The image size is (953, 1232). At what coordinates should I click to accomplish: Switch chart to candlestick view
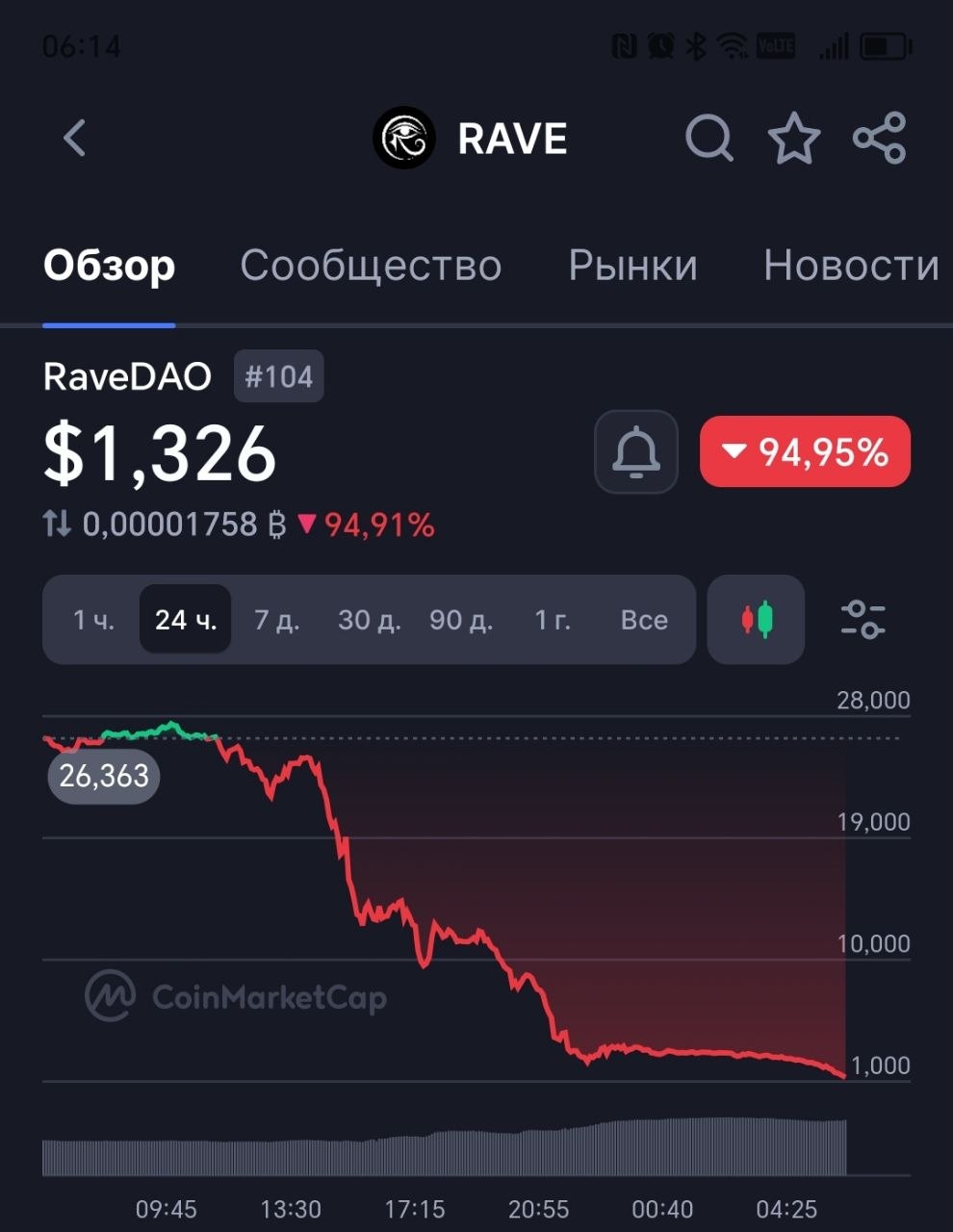(x=757, y=620)
